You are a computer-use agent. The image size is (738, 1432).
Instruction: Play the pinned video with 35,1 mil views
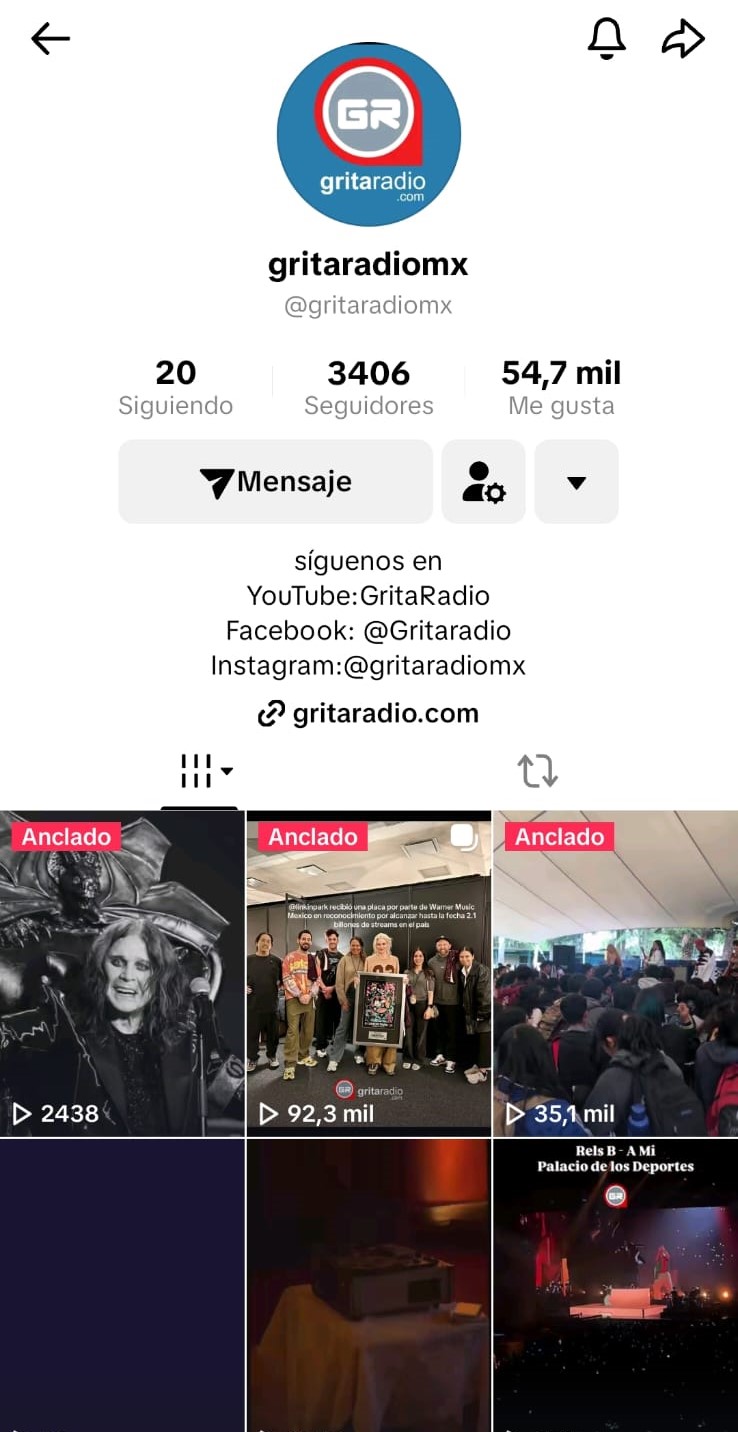click(x=615, y=973)
